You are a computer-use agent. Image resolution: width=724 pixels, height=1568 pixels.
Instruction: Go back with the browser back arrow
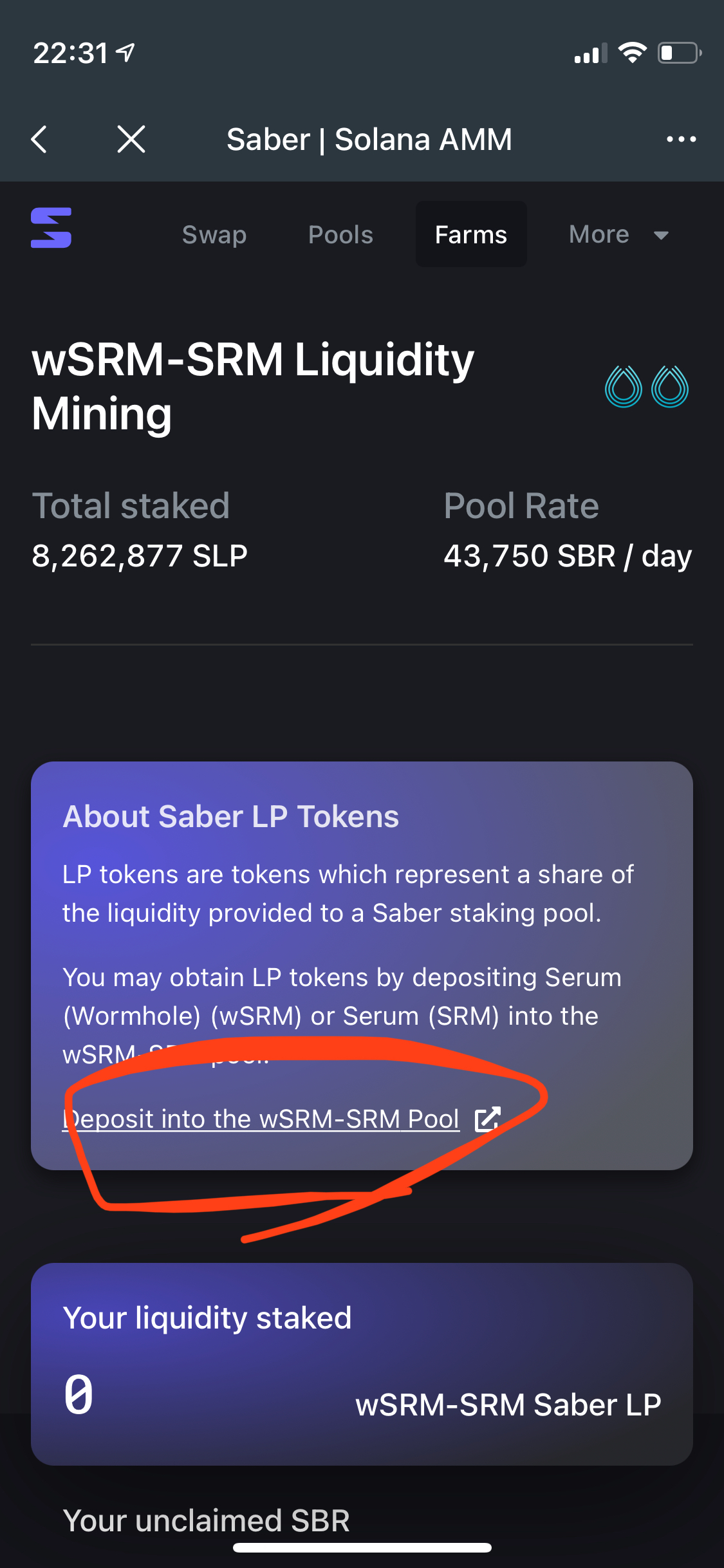tap(39, 139)
